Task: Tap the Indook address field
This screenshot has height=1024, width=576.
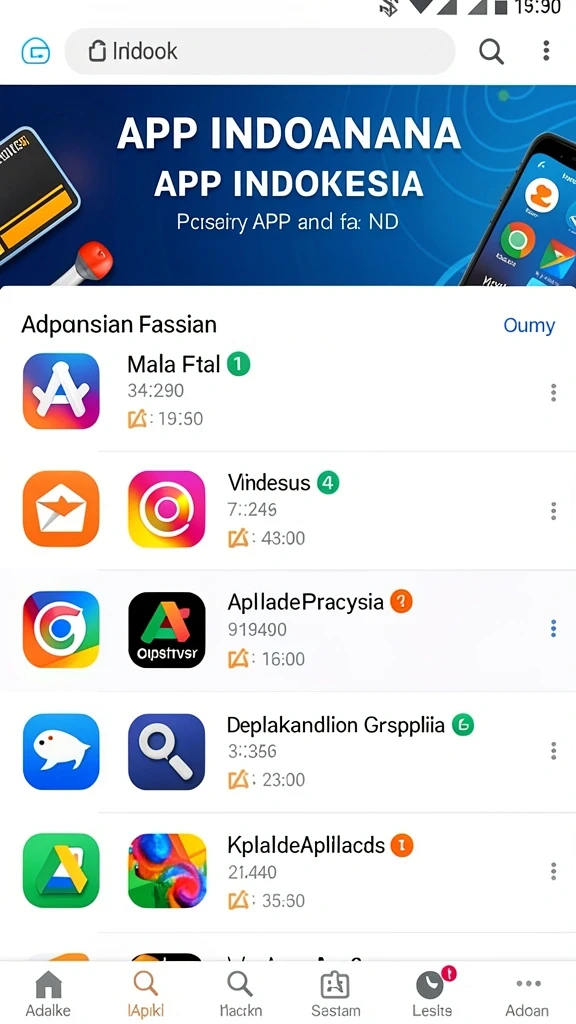Action: [x=260, y=51]
